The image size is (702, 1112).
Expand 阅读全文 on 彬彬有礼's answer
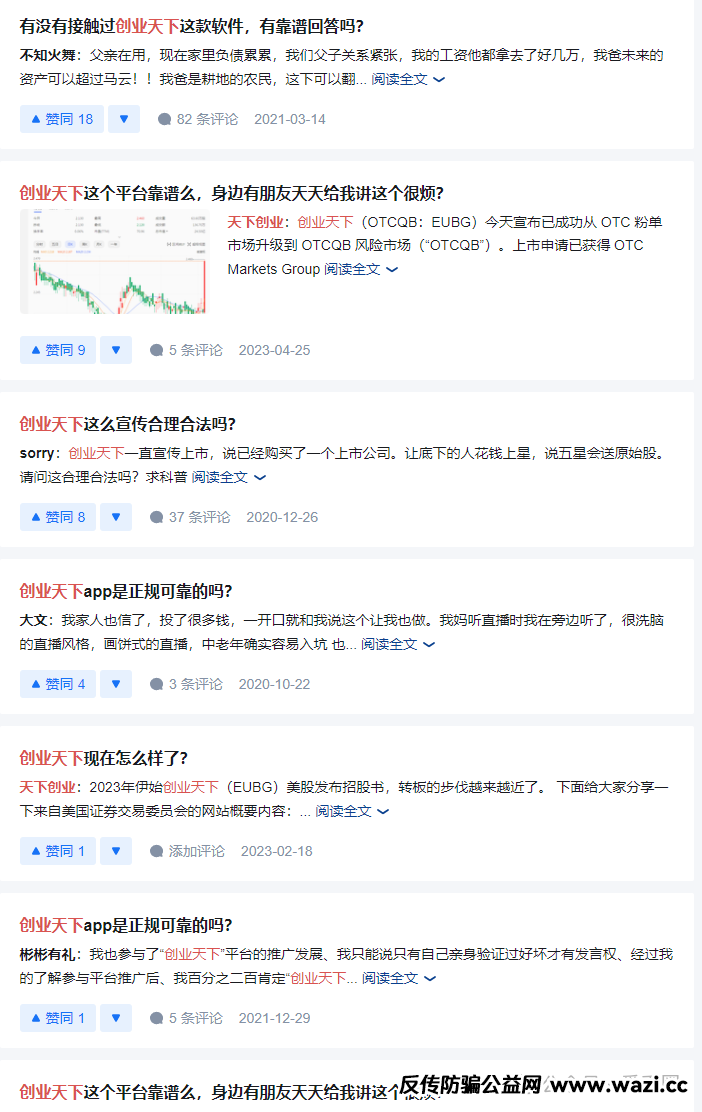(398, 978)
